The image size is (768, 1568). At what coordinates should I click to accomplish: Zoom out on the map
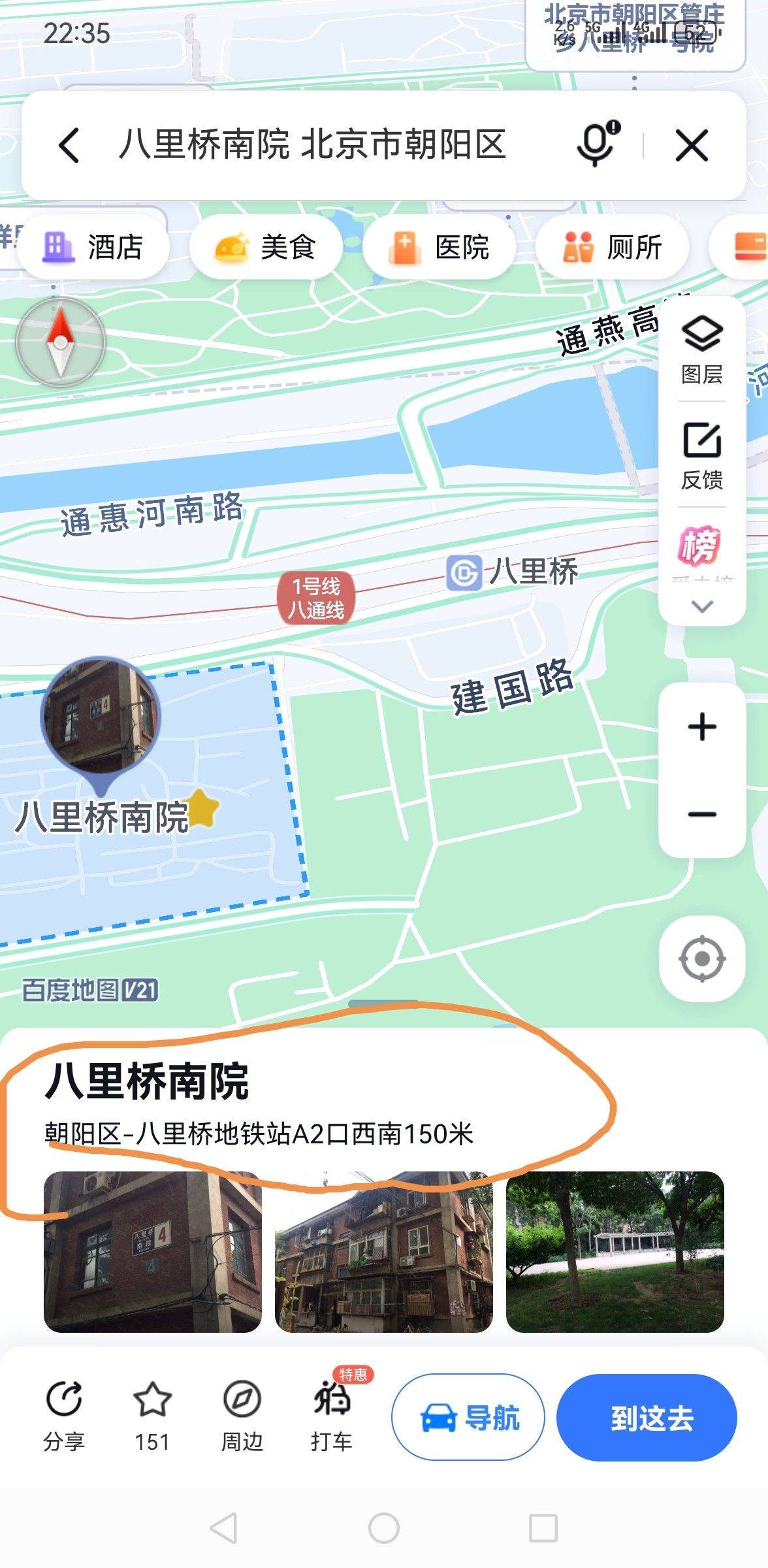(702, 814)
